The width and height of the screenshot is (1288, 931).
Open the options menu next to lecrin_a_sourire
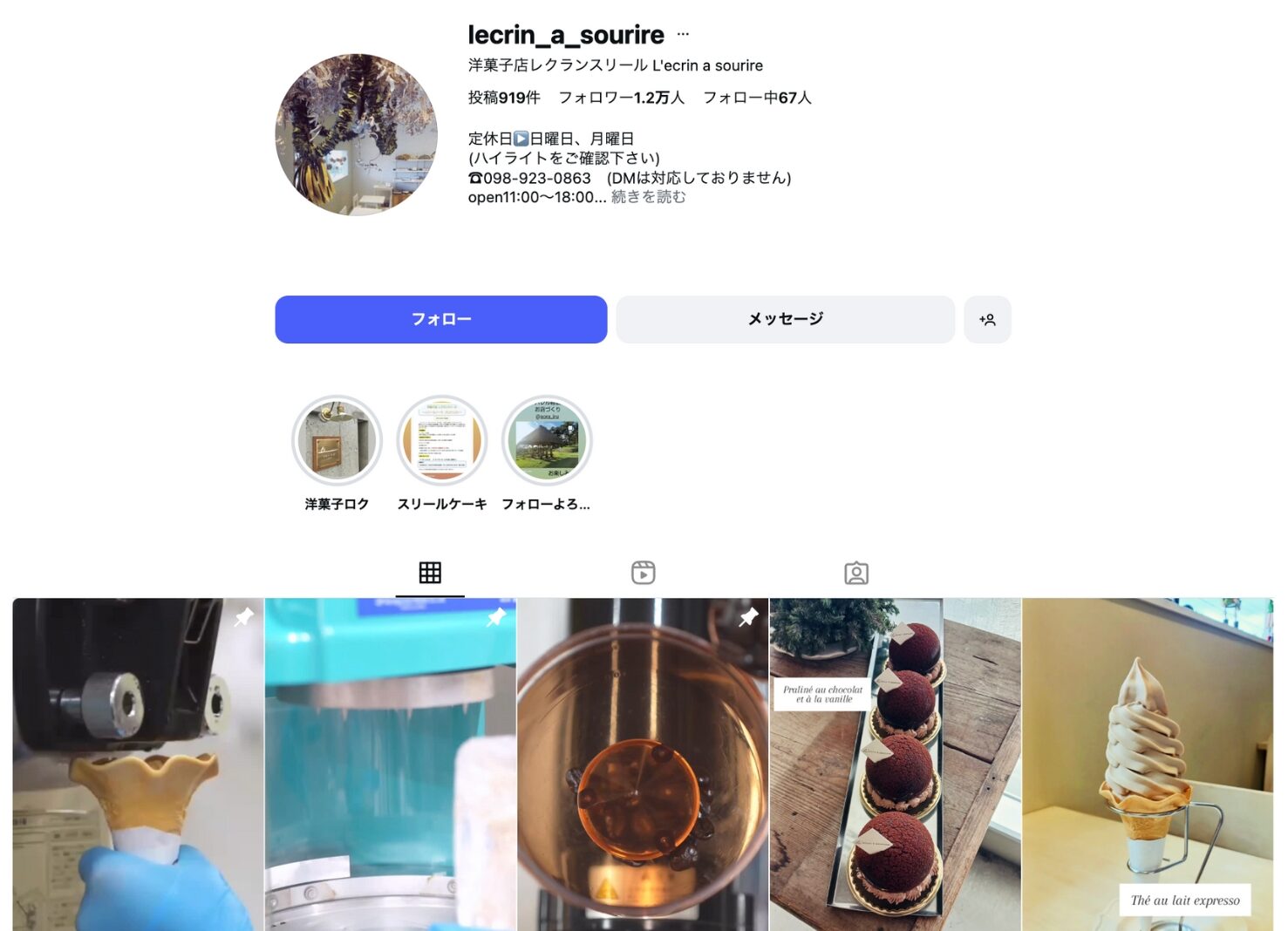click(x=683, y=35)
